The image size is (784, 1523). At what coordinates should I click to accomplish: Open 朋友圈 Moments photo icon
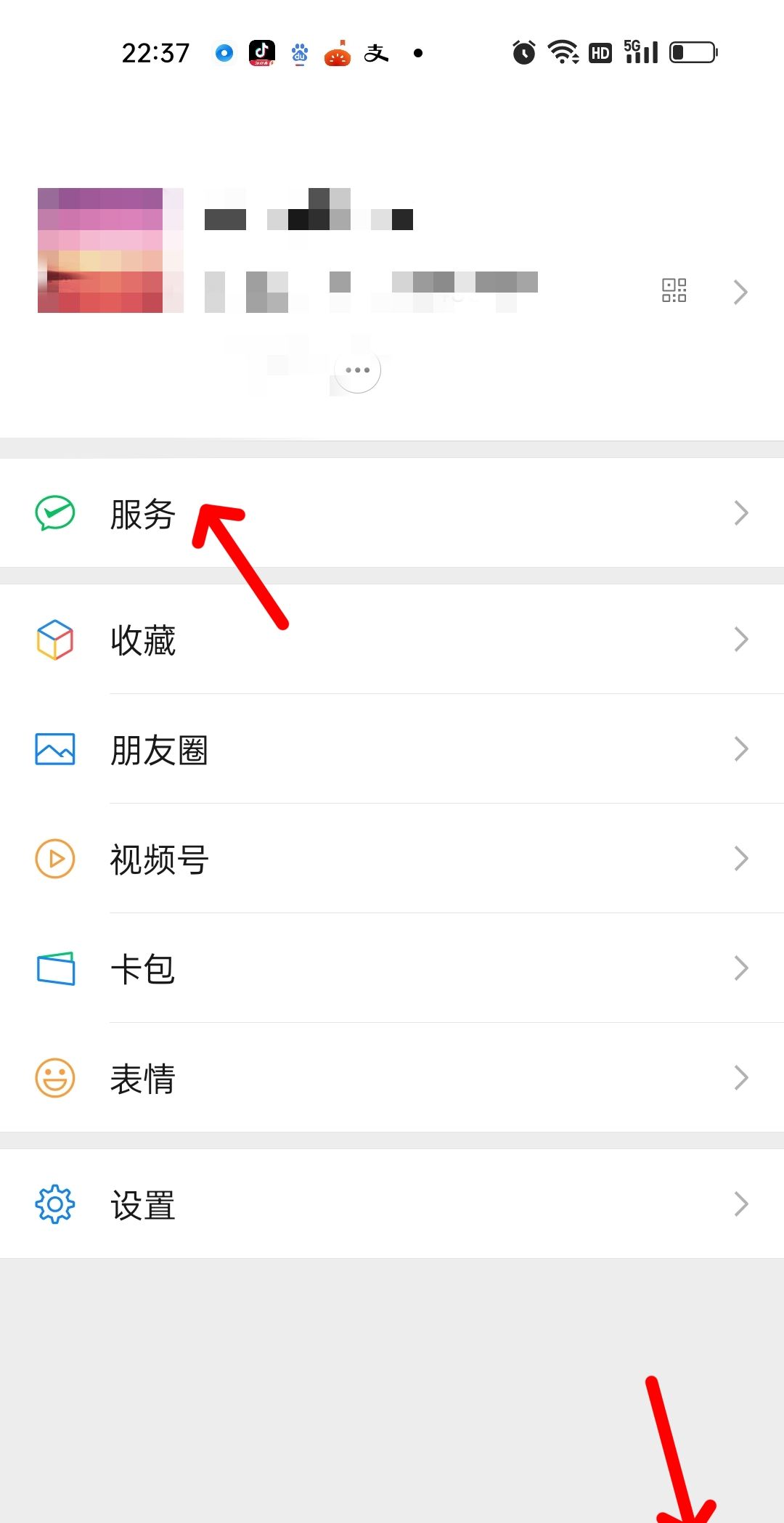point(54,749)
